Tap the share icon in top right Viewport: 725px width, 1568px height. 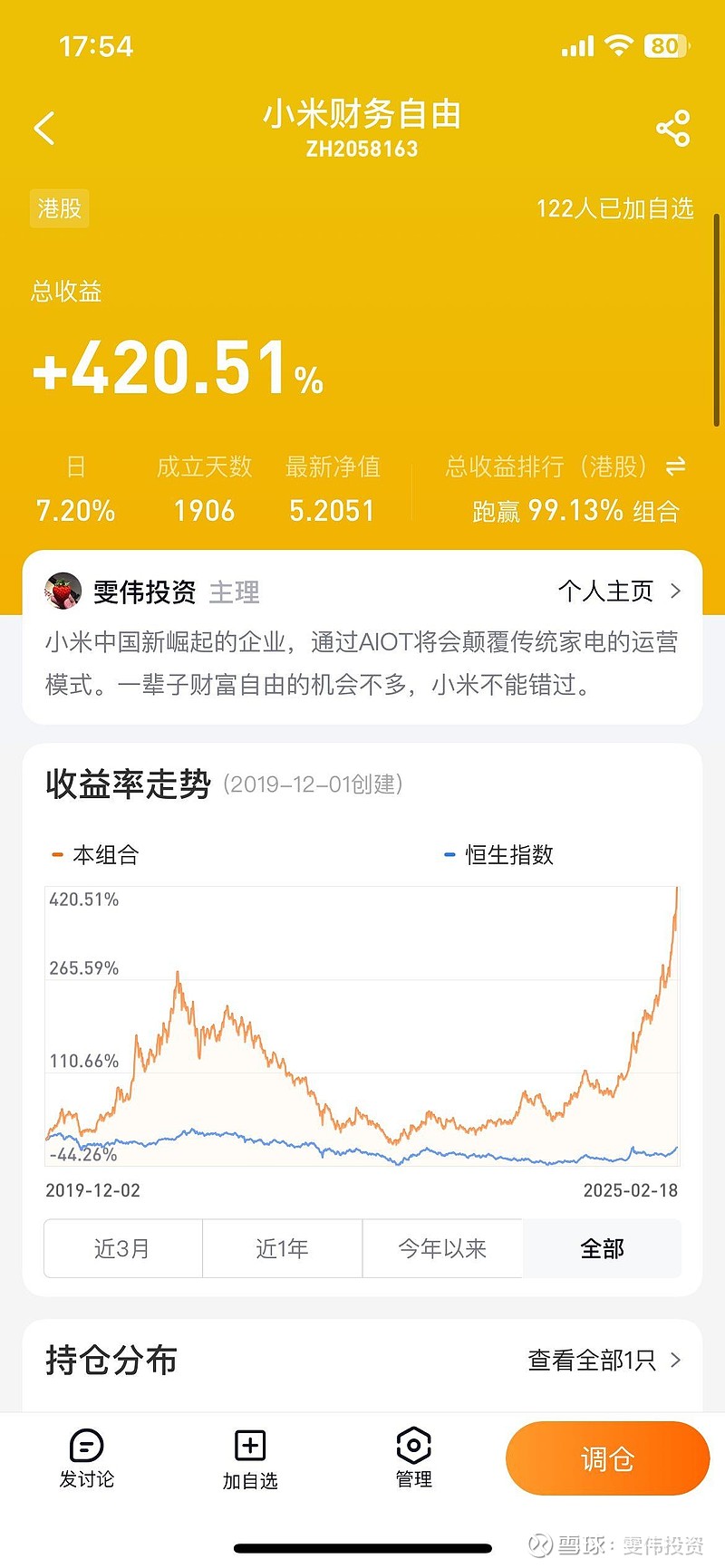click(x=672, y=127)
